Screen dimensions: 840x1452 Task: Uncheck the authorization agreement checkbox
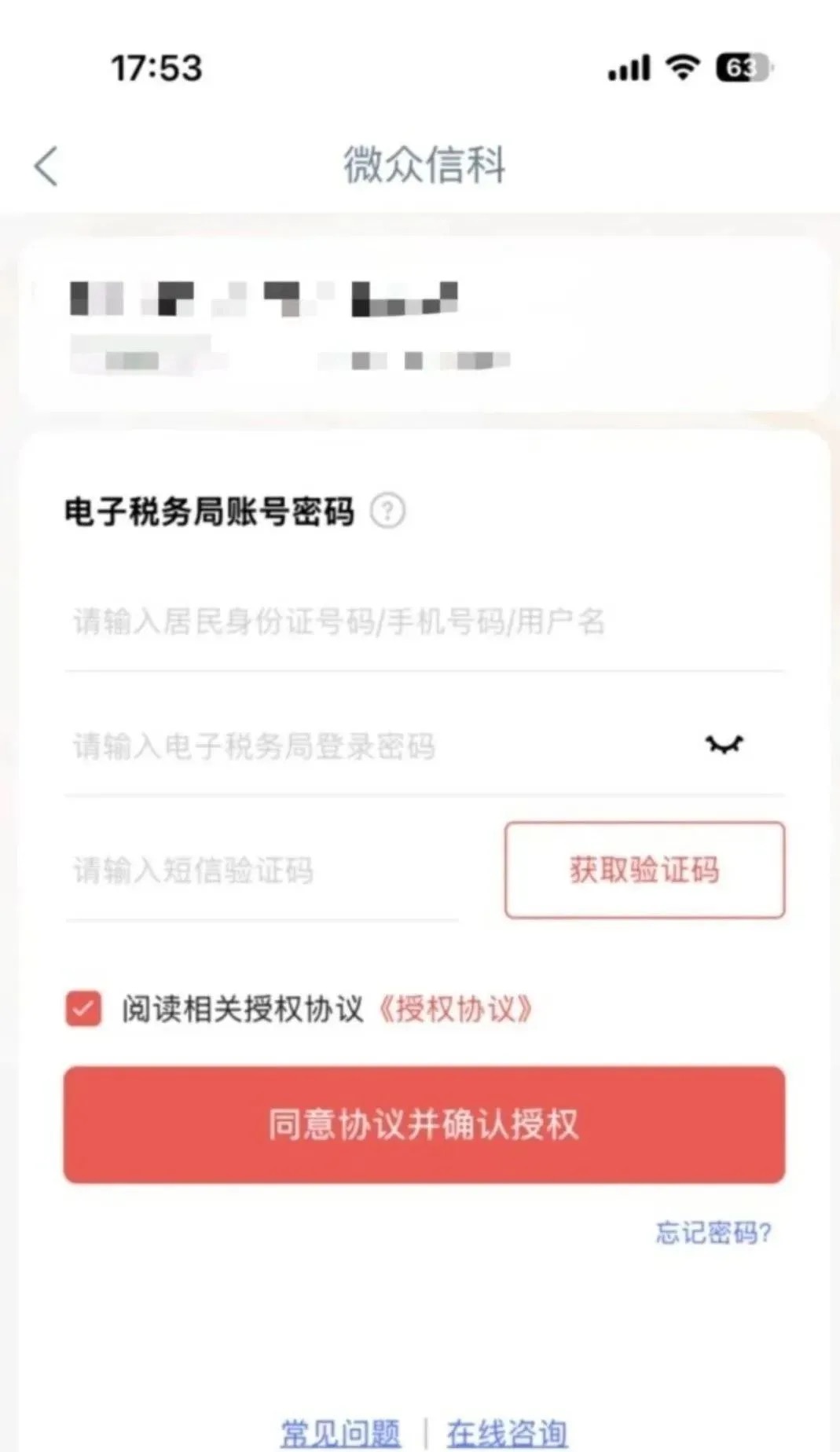(83, 1009)
